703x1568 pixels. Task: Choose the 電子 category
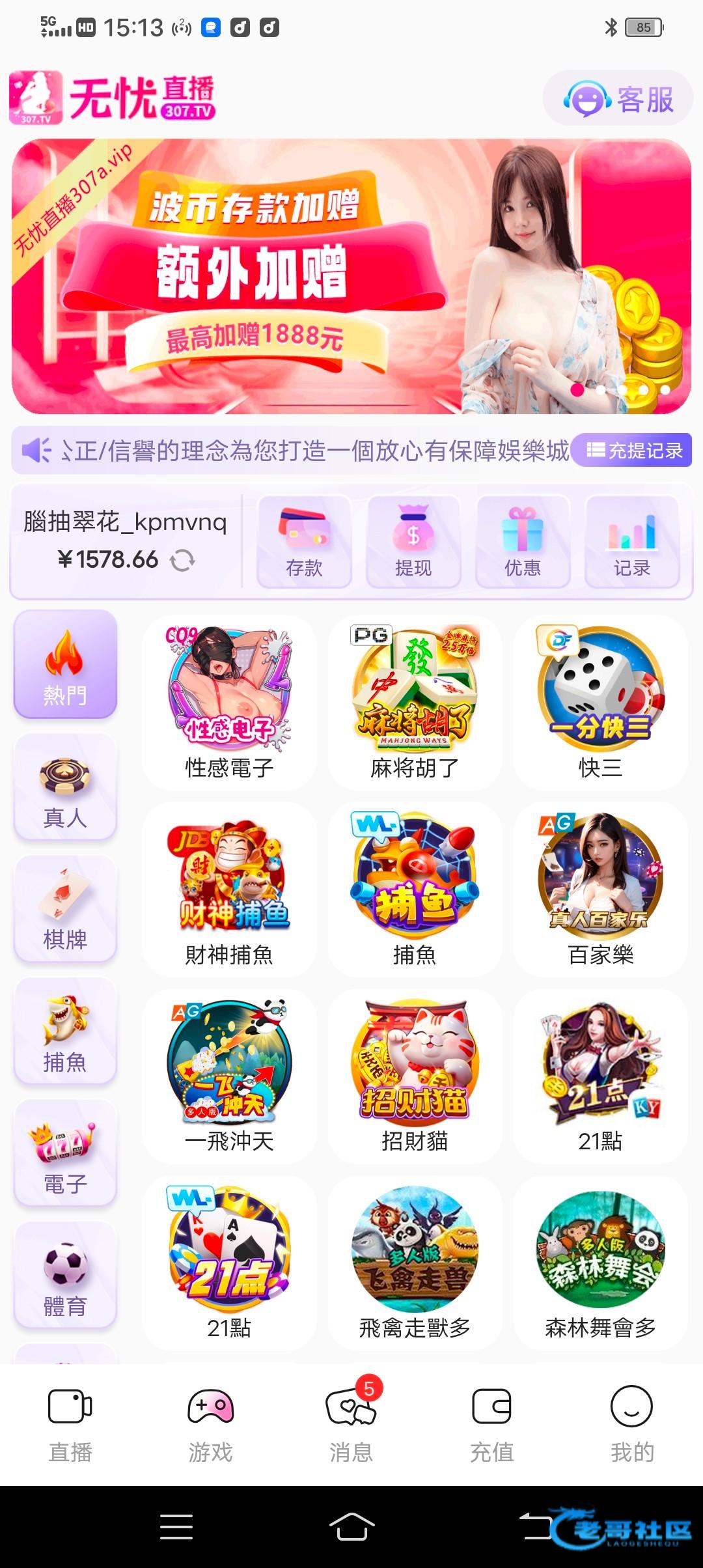[65, 1153]
